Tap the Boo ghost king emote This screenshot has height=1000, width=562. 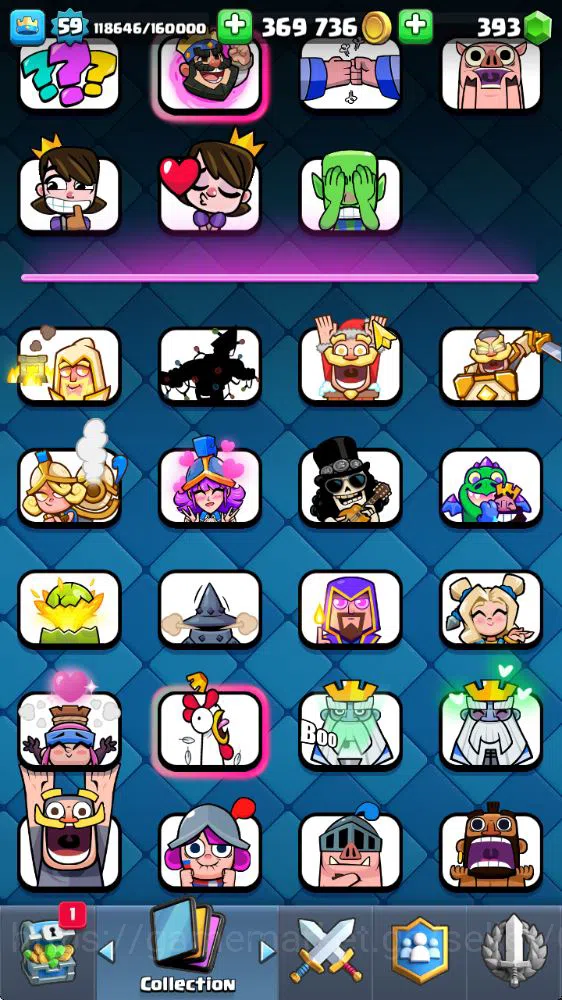point(350,728)
